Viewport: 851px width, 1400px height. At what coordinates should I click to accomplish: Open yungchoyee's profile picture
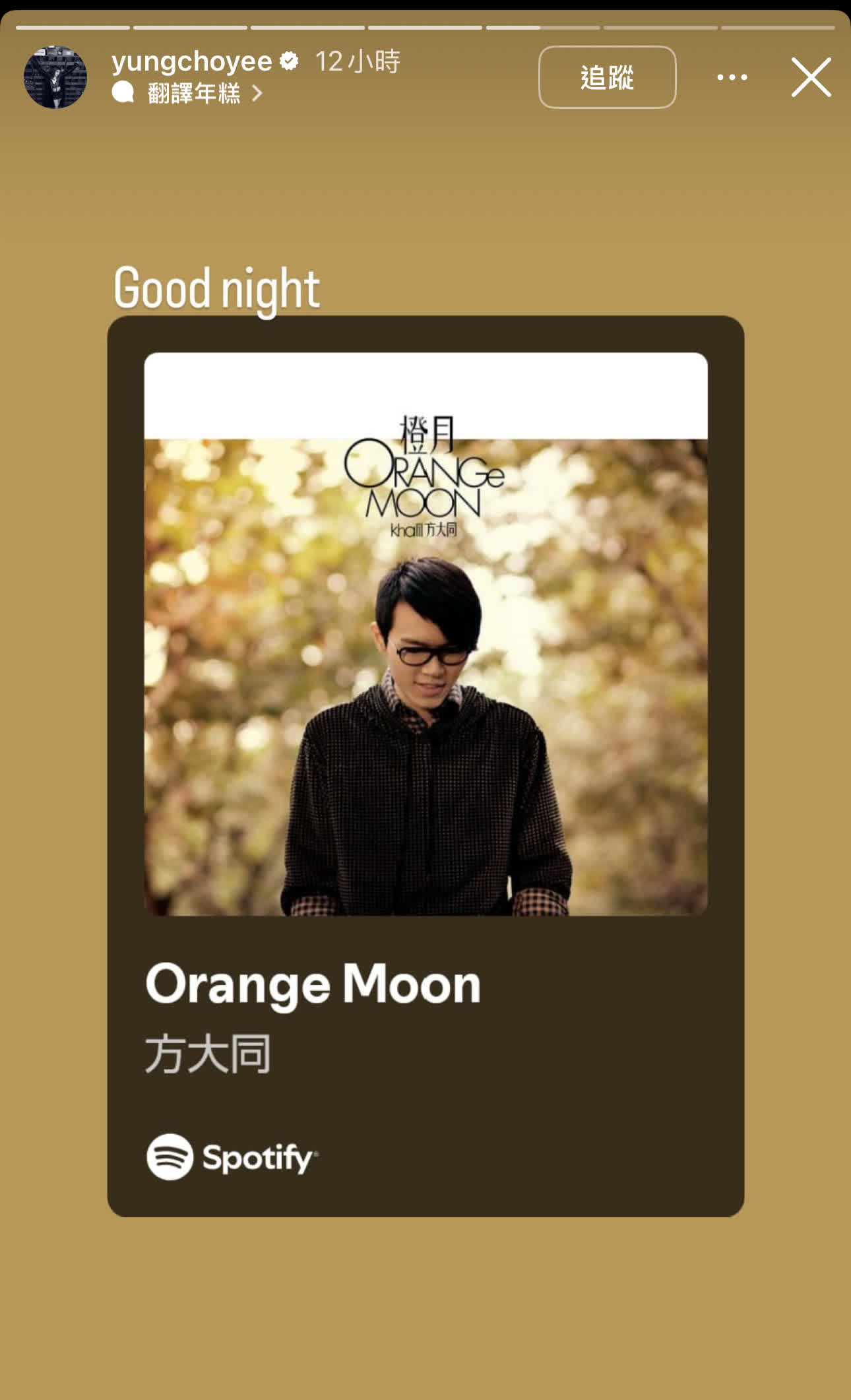point(55,77)
